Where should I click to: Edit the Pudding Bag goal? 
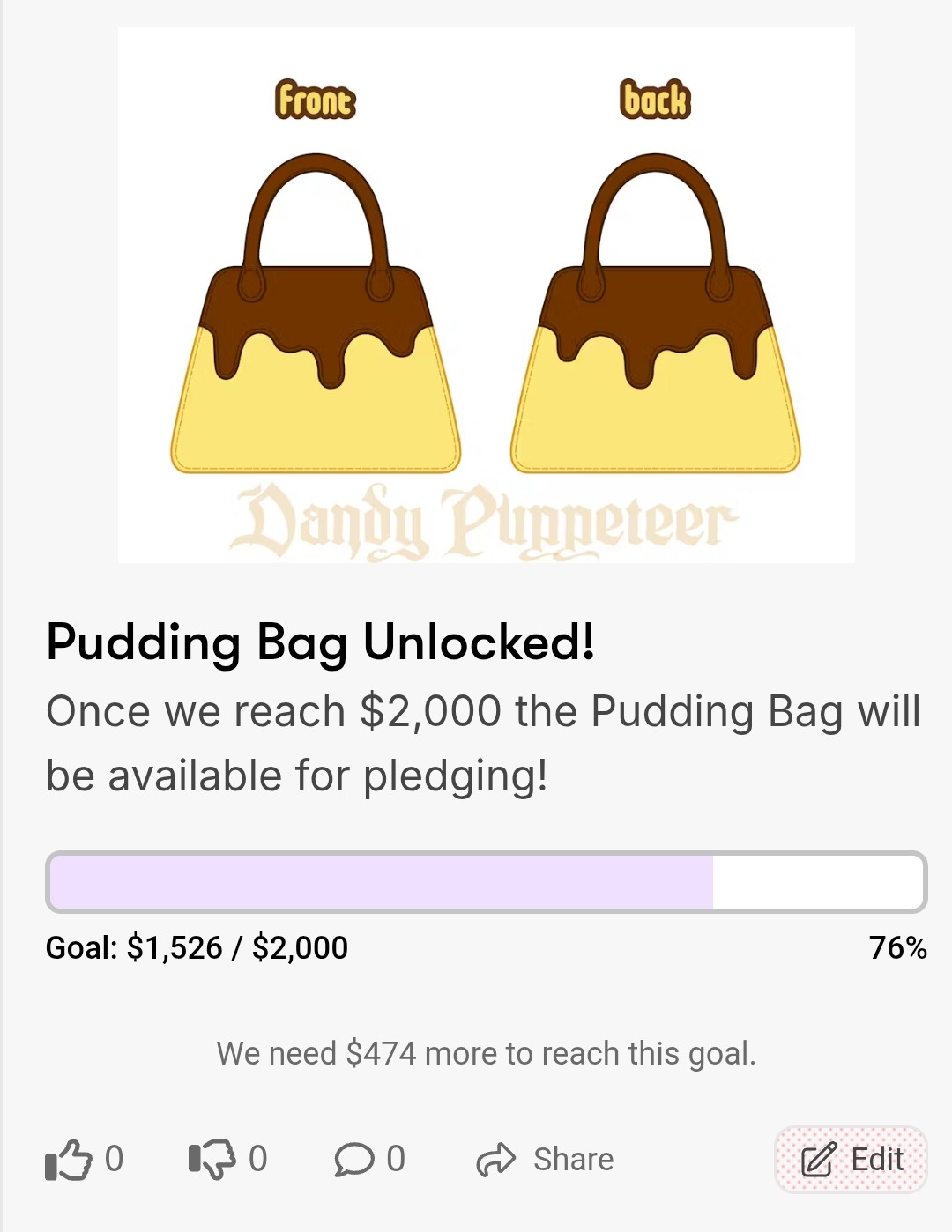click(x=851, y=1159)
